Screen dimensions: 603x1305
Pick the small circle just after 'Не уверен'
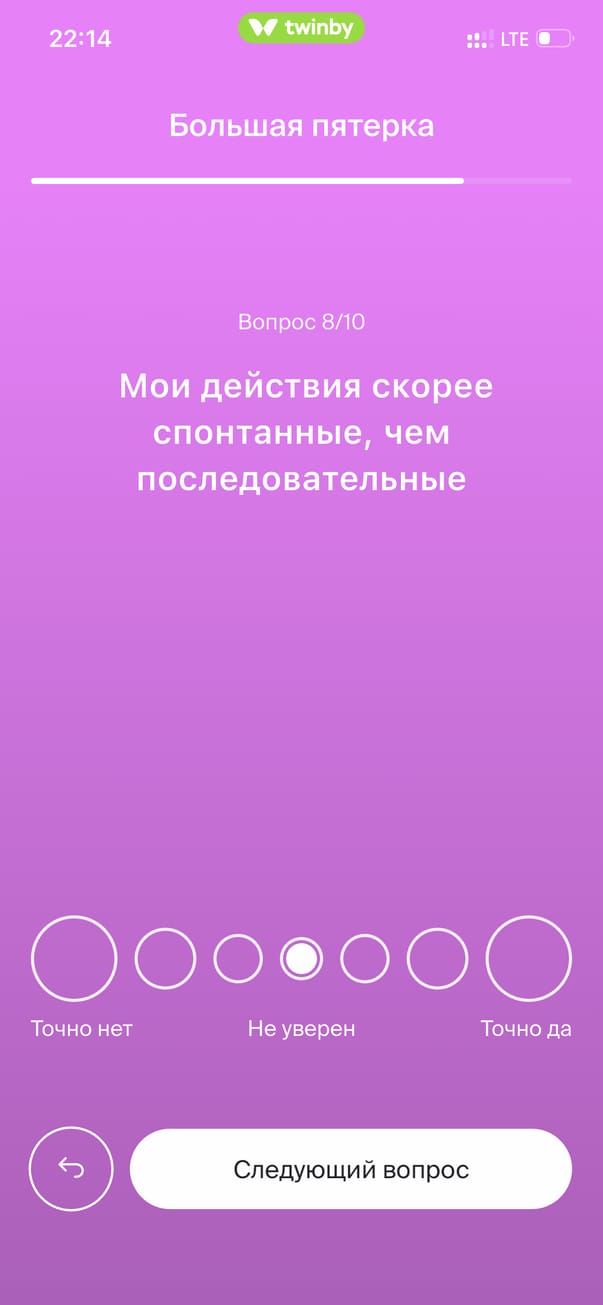(x=365, y=958)
